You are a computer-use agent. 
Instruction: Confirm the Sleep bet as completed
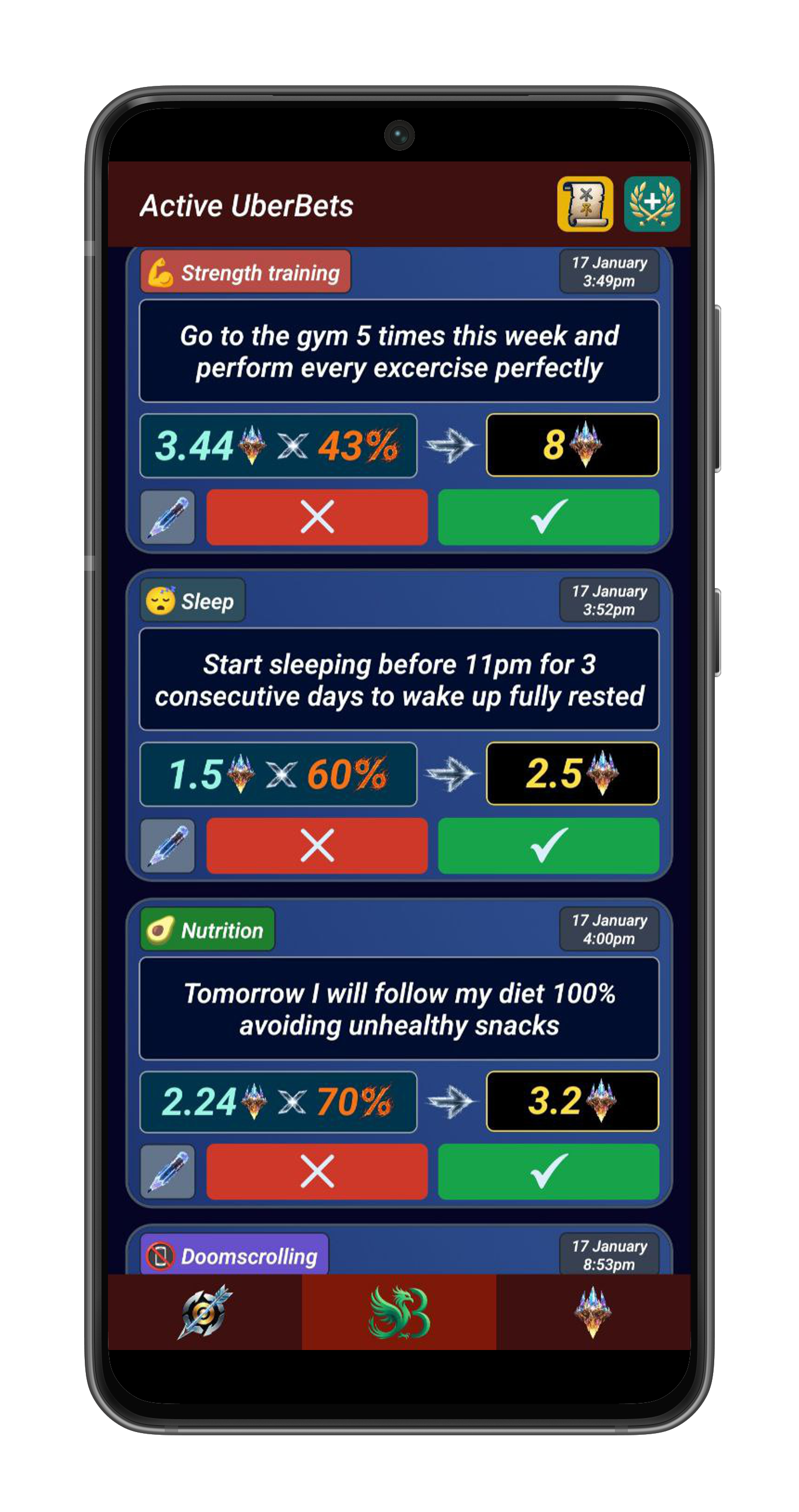(549, 846)
